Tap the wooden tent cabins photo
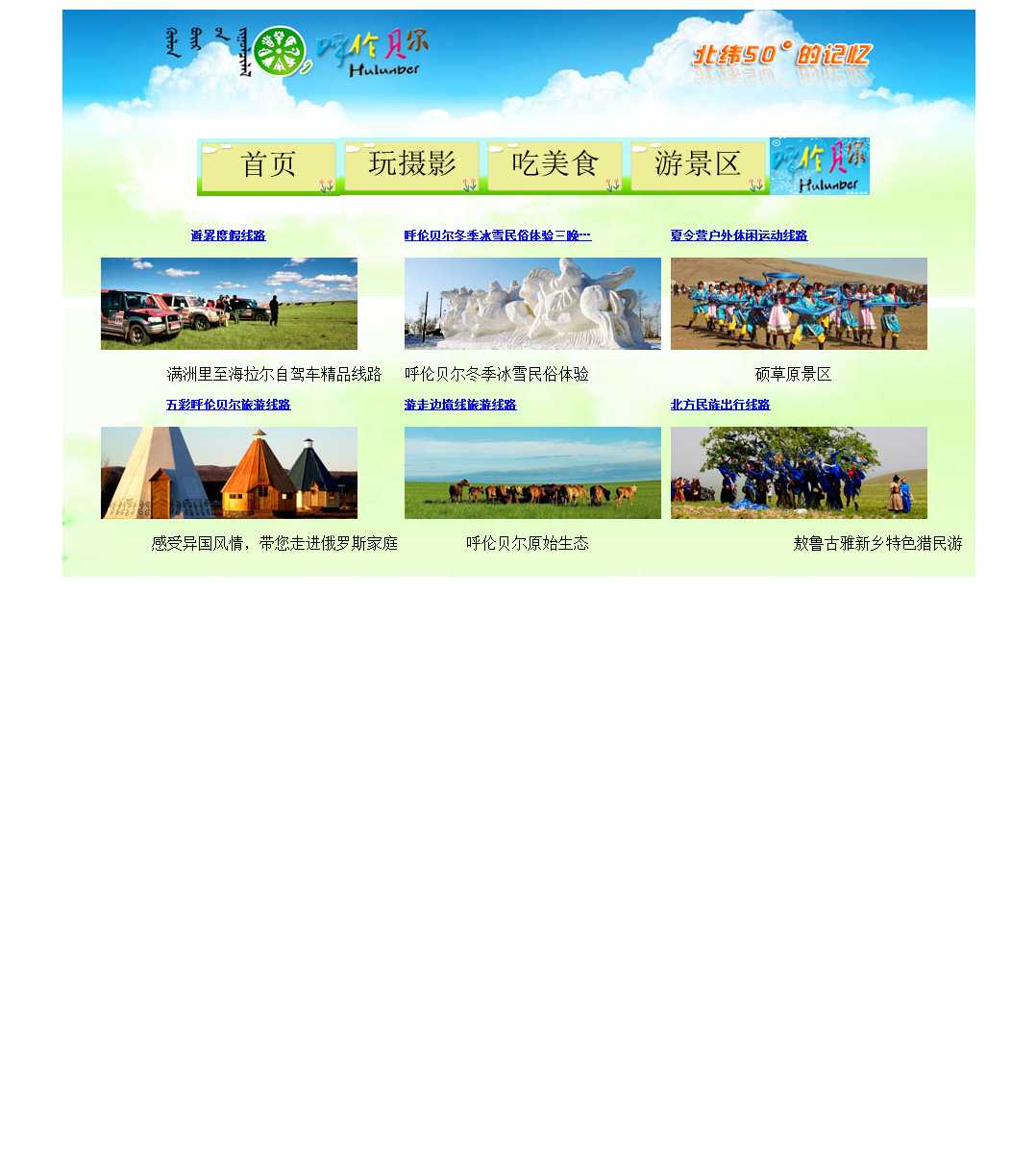This screenshot has width=1036, height=1161. pos(229,473)
